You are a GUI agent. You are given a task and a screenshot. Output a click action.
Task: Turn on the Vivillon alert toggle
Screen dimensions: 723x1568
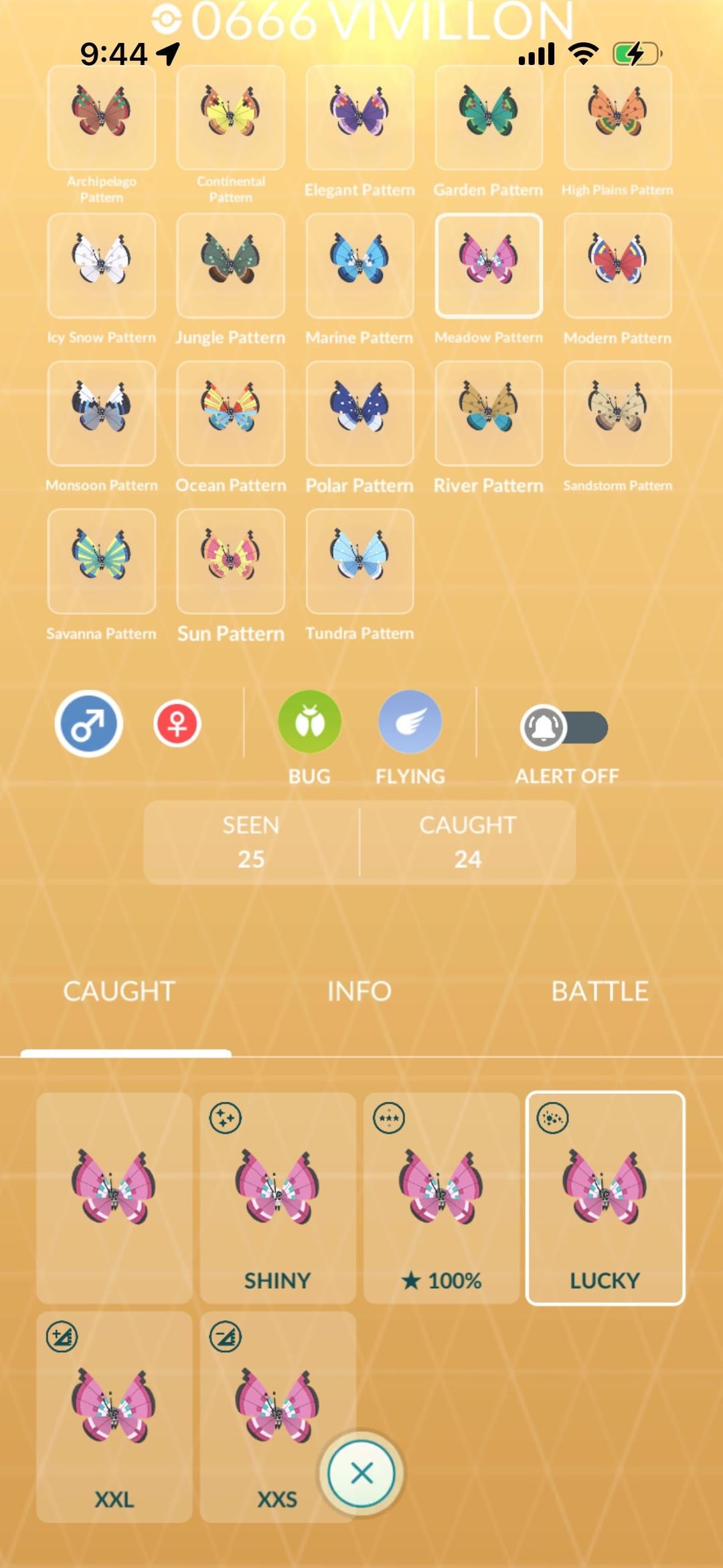click(x=564, y=727)
